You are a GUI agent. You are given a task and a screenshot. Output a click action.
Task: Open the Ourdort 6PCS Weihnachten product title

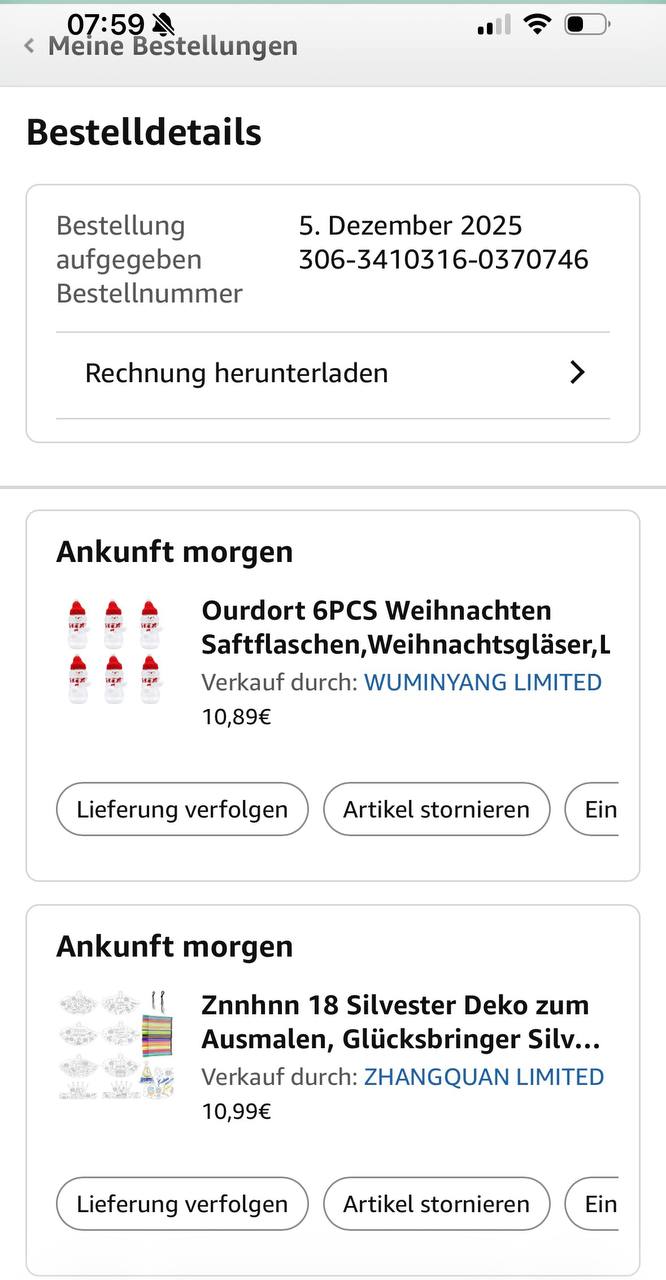(x=405, y=627)
